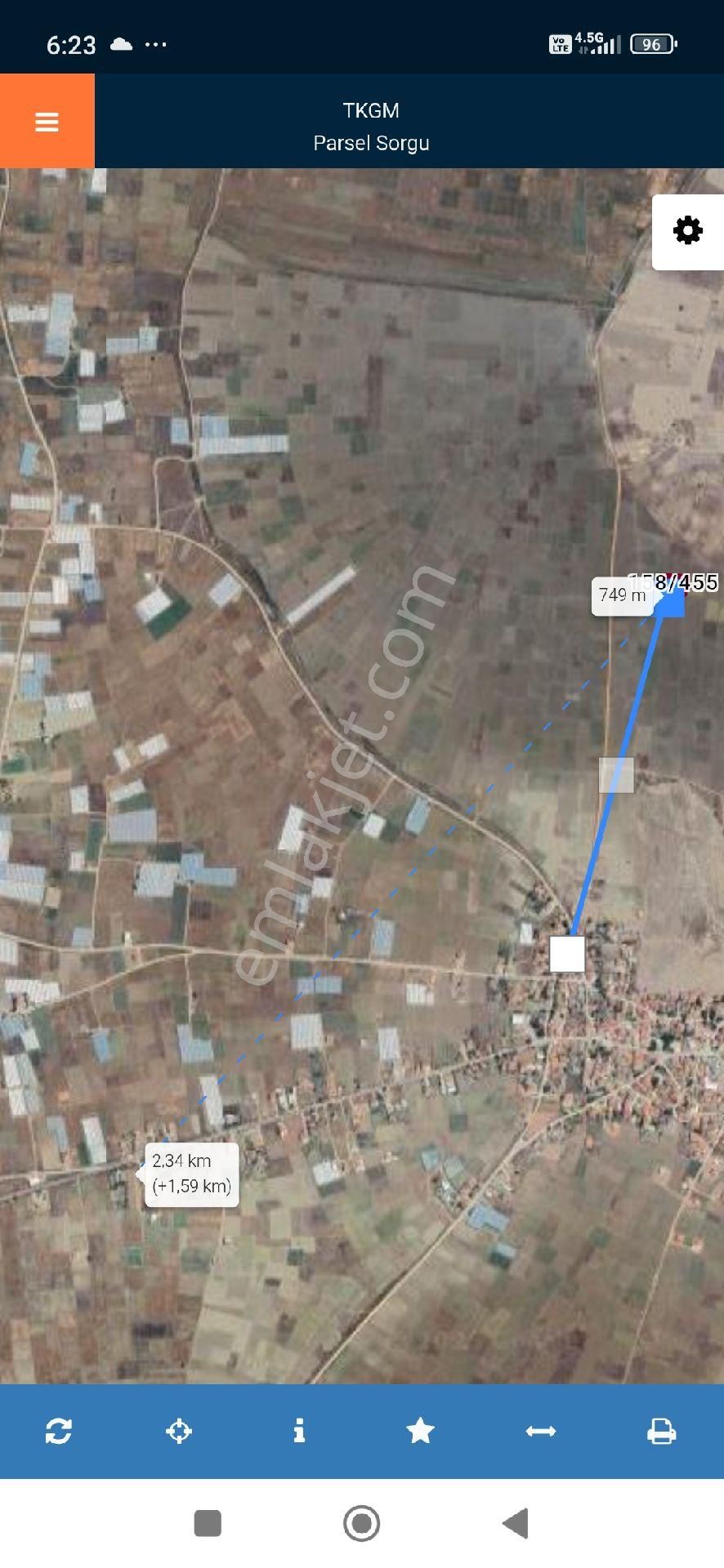Print the map with printer icon
Screen dimensions: 724x1568
(661, 1431)
